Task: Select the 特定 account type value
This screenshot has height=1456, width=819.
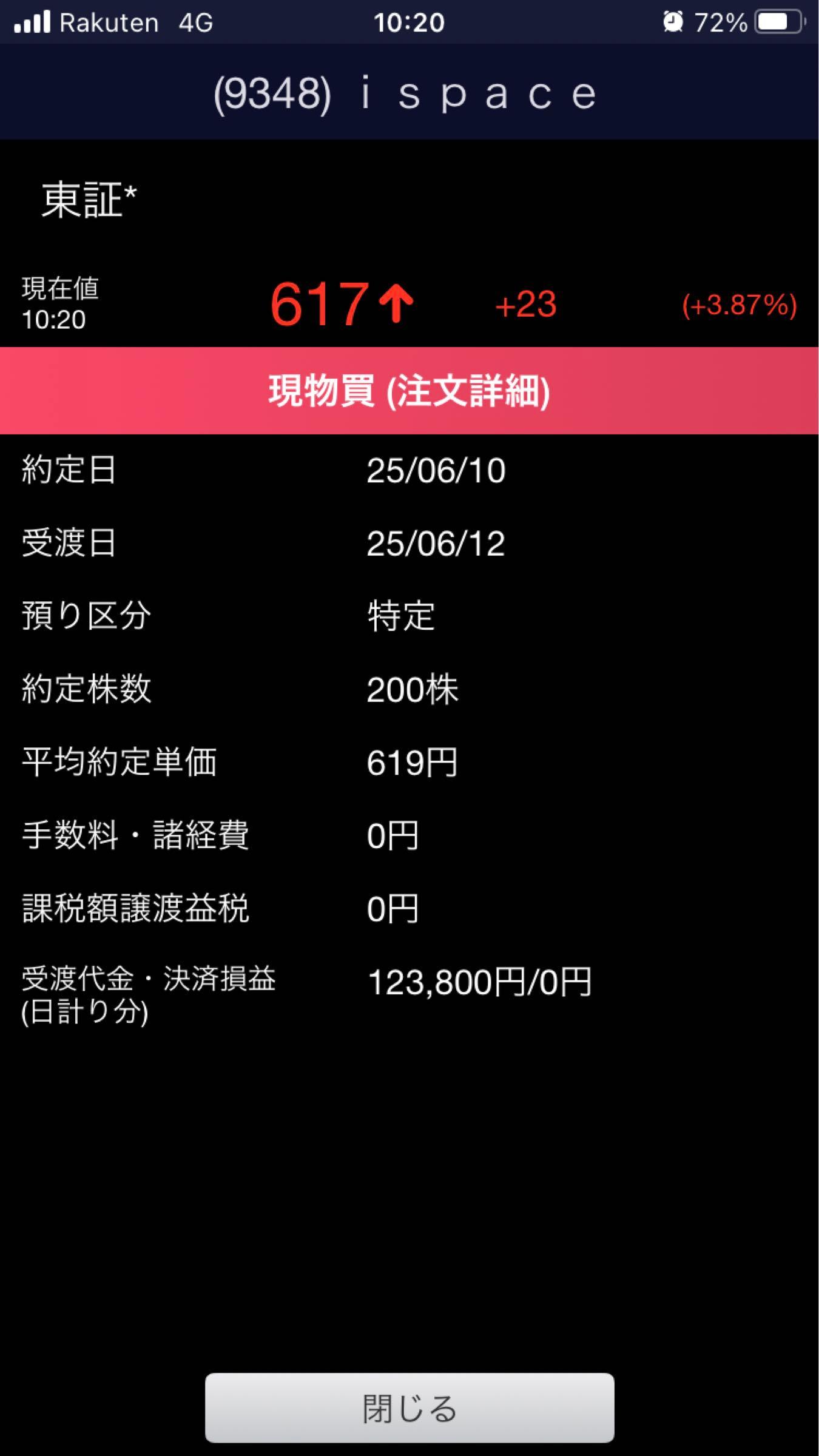Action: click(x=402, y=616)
